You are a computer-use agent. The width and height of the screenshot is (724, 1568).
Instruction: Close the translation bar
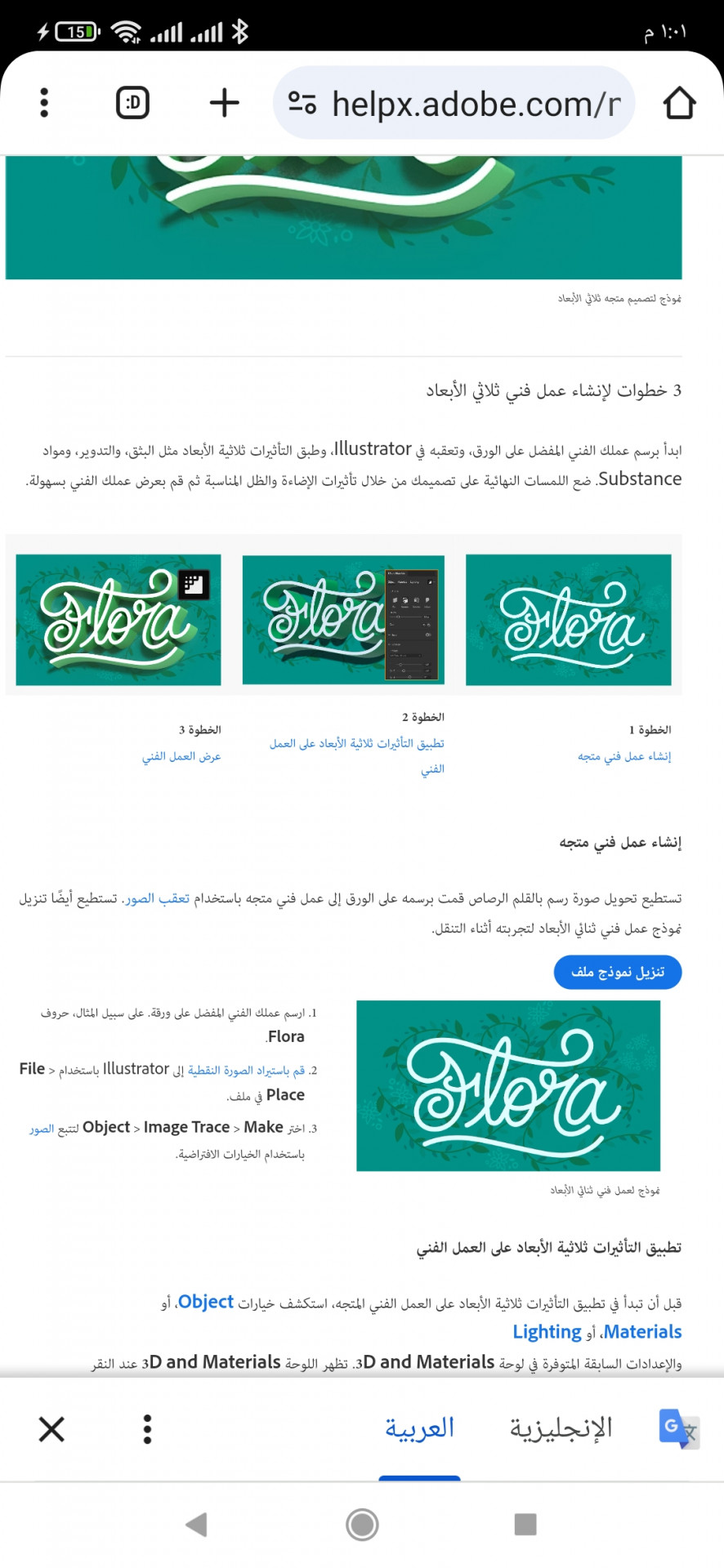[51, 1429]
